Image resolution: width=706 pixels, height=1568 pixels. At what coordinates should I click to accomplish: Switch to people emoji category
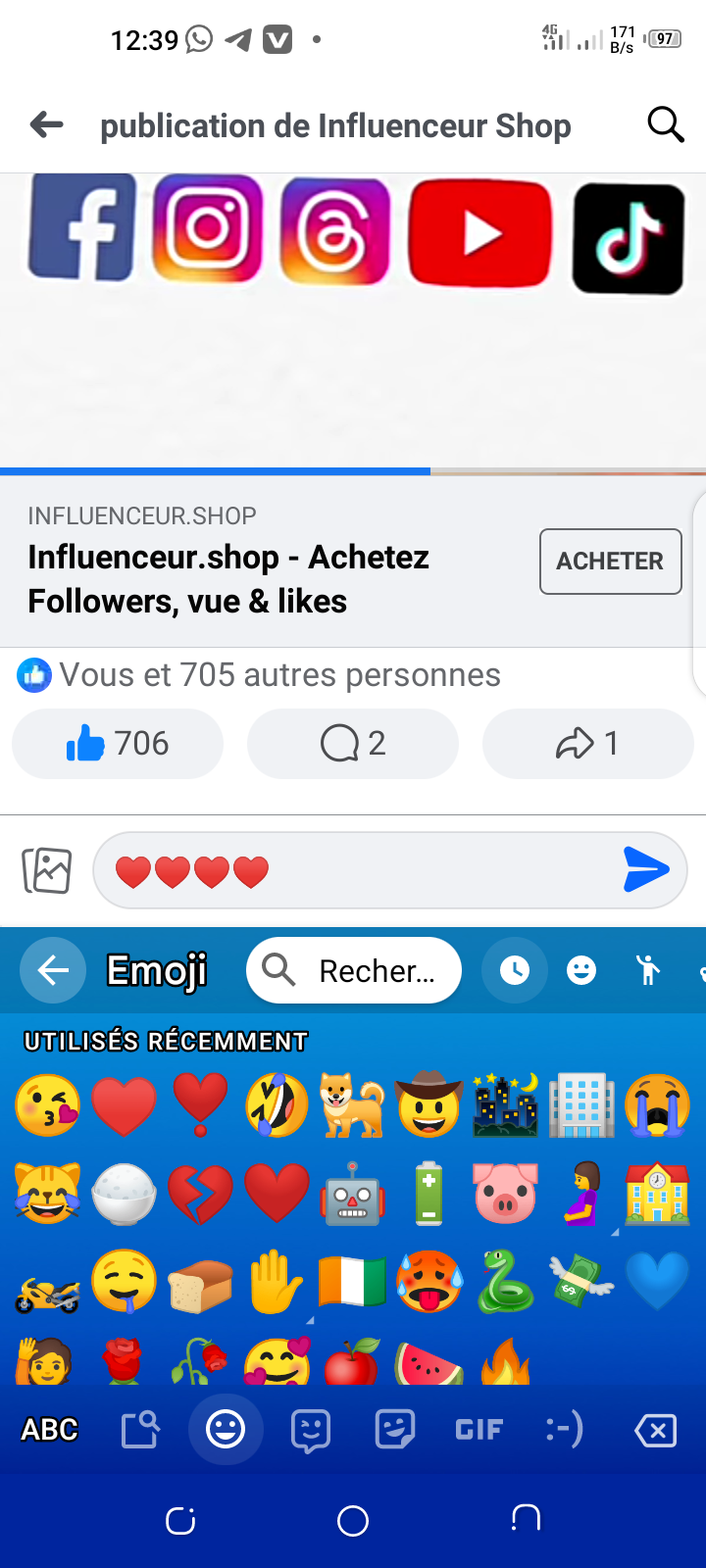(647, 970)
